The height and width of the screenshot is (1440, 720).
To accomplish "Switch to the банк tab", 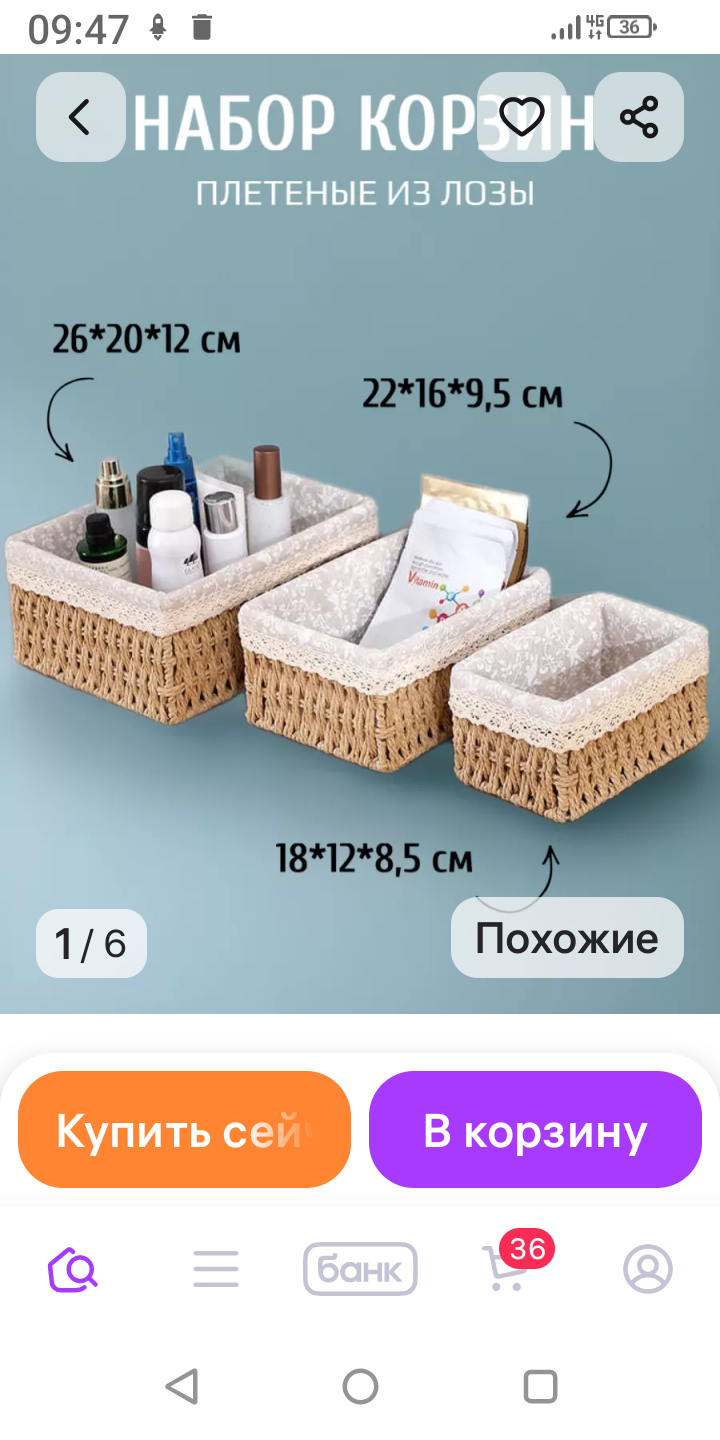I will pyautogui.click(x=360, y=1270).
